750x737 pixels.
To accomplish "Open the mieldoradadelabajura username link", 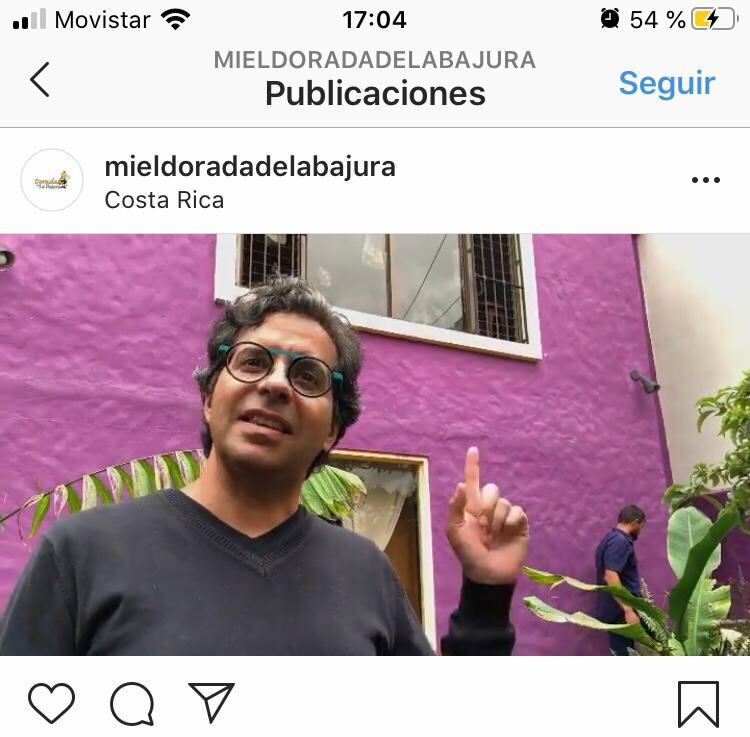I will [249, 167].
